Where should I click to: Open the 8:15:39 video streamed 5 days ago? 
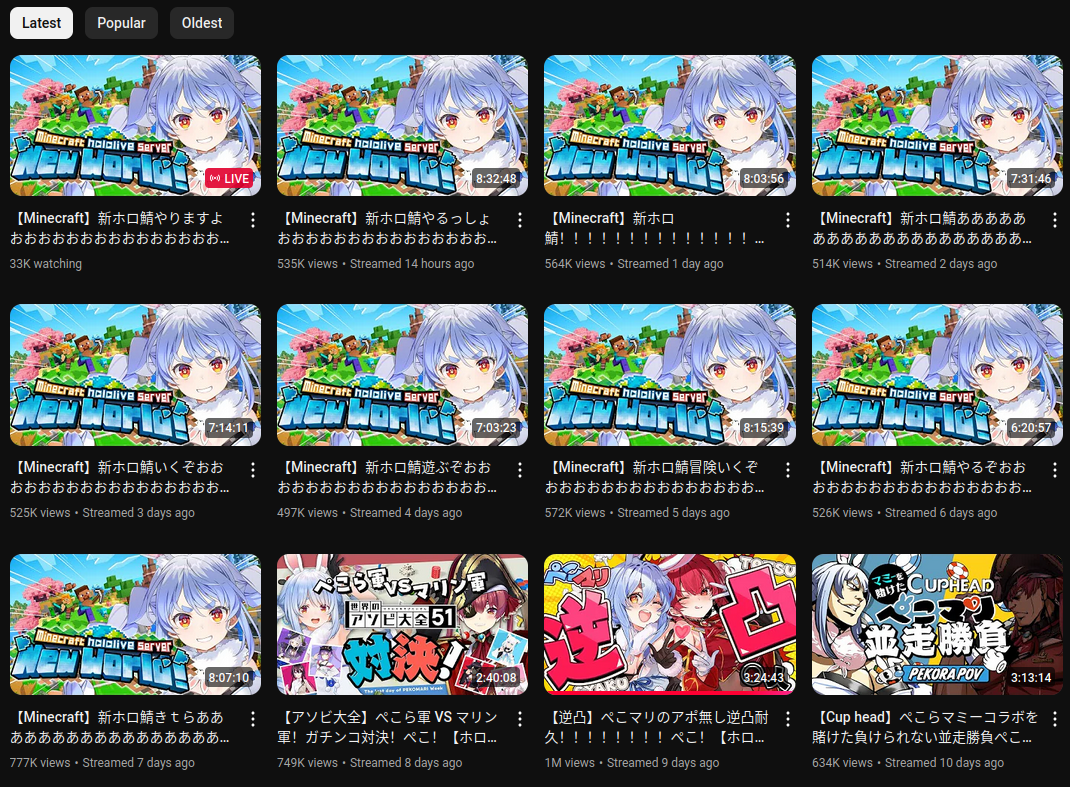(x=669, y=374)
